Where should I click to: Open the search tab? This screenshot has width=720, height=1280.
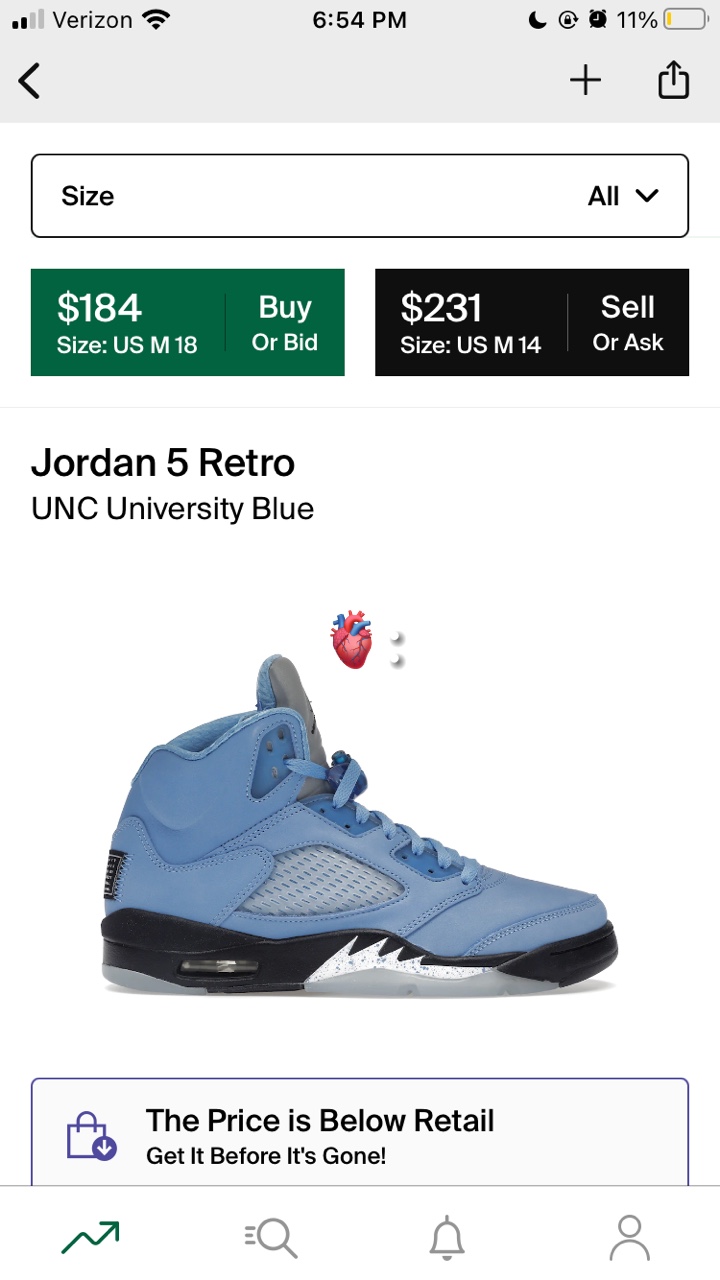(271, 1237)
